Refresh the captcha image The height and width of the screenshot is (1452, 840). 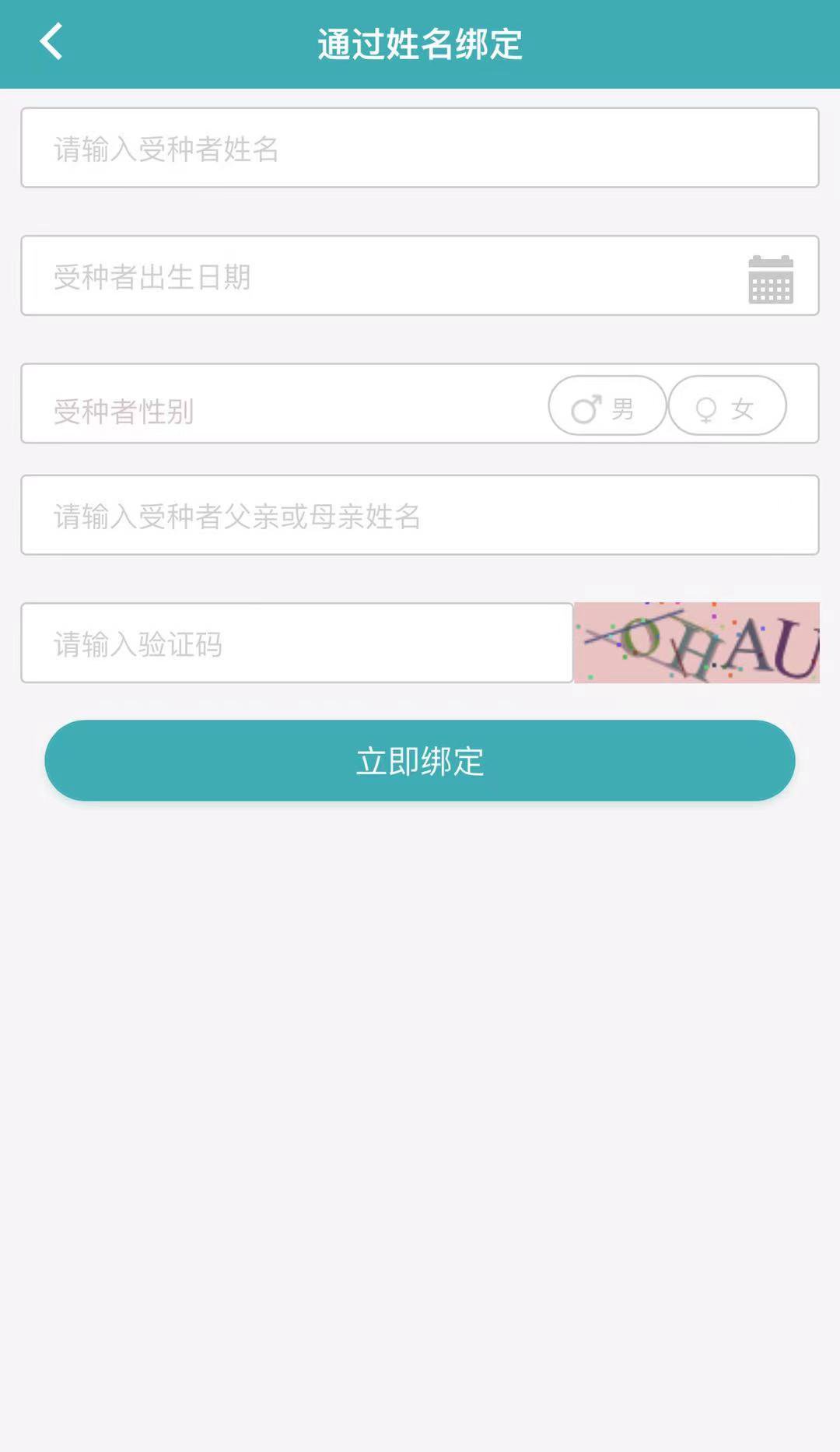tap(696, 643)
